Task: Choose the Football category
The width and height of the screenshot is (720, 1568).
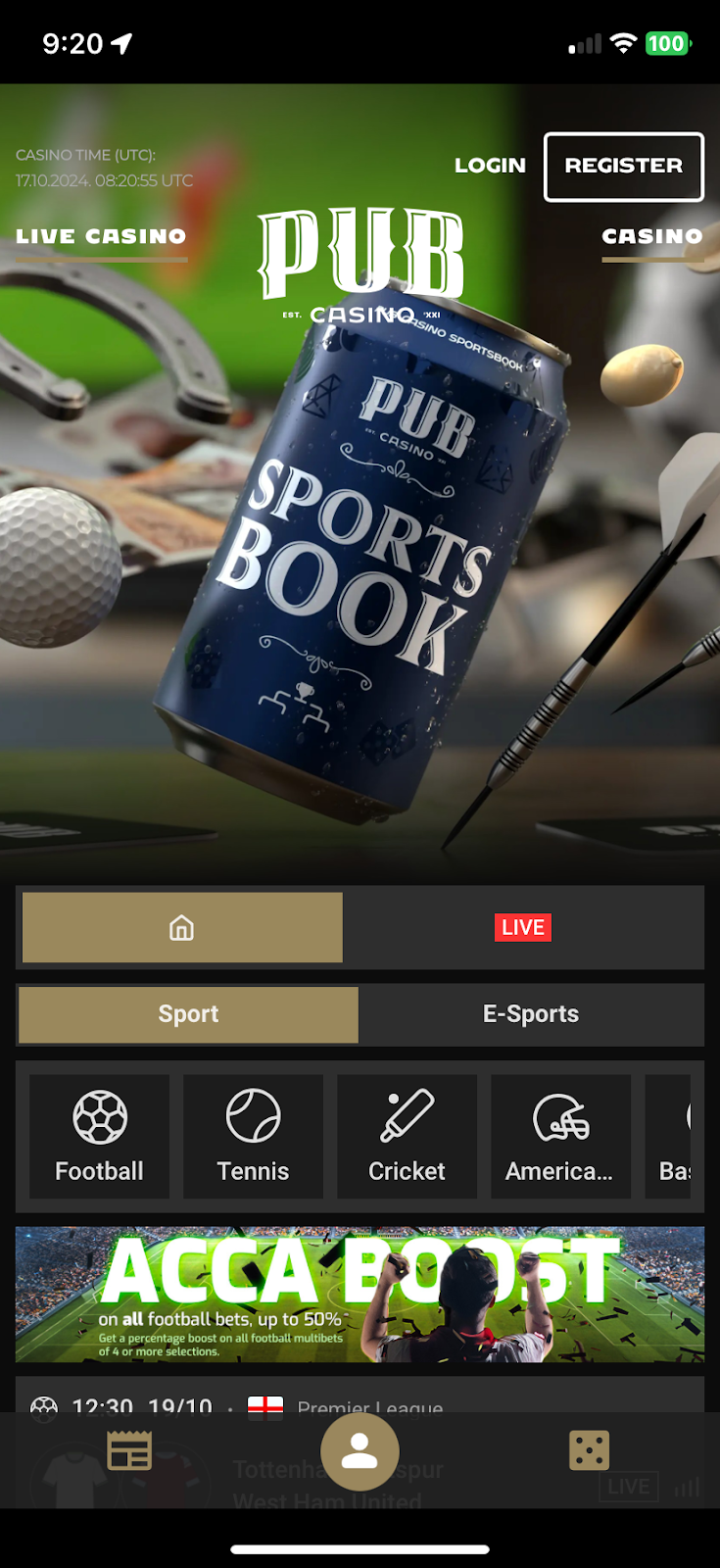Action: click(x=99, y=1136)
